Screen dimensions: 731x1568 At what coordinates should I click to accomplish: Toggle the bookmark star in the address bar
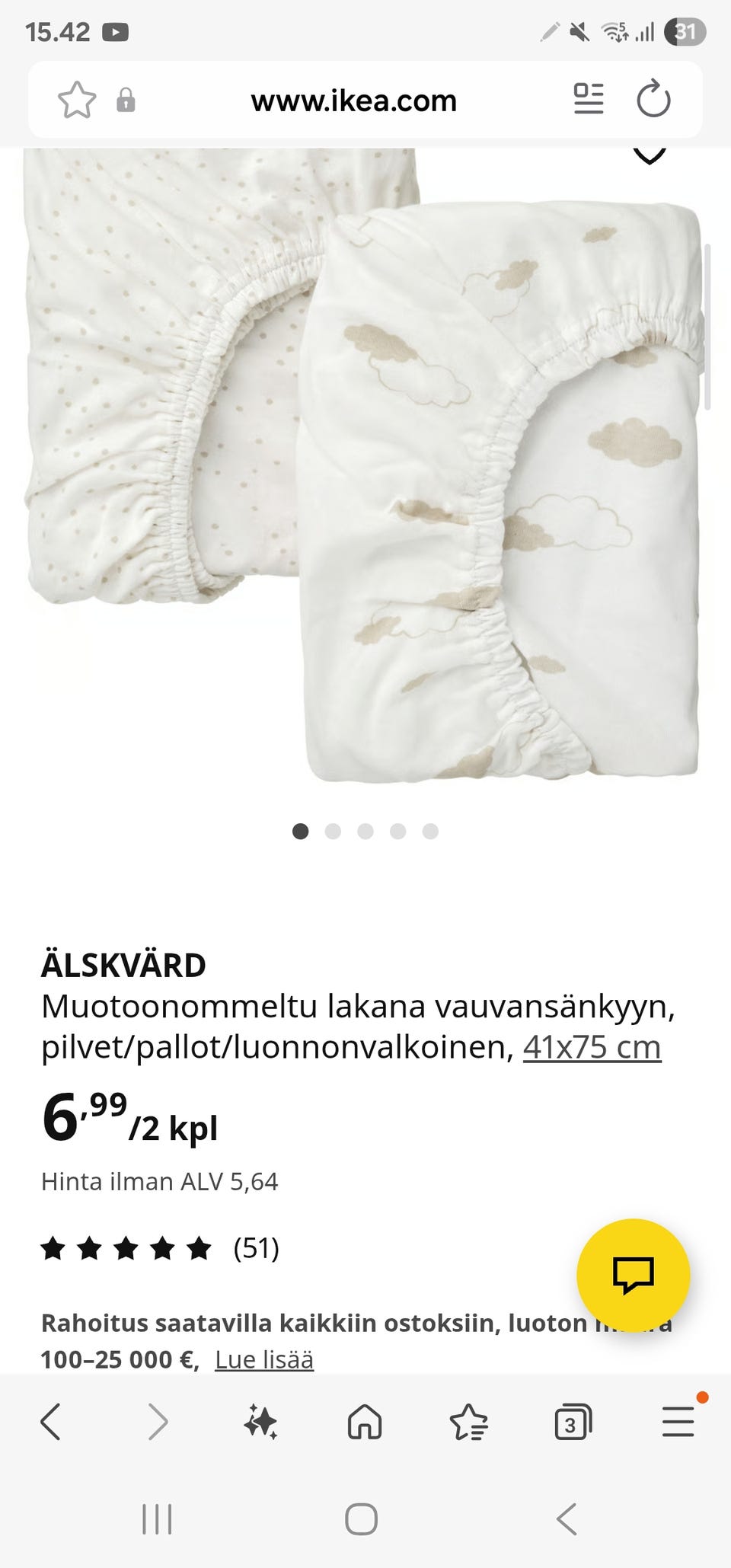click(76, 100)
